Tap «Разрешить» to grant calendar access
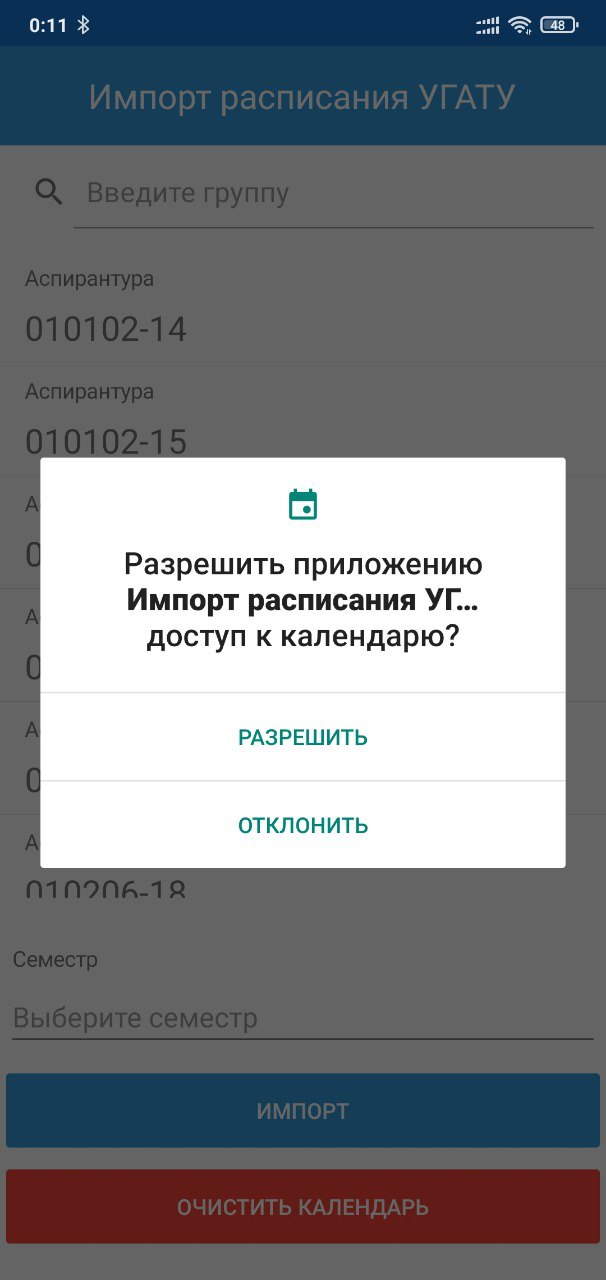The height and width of the screenshot is (1280, 606). click(x=303, y=738)
